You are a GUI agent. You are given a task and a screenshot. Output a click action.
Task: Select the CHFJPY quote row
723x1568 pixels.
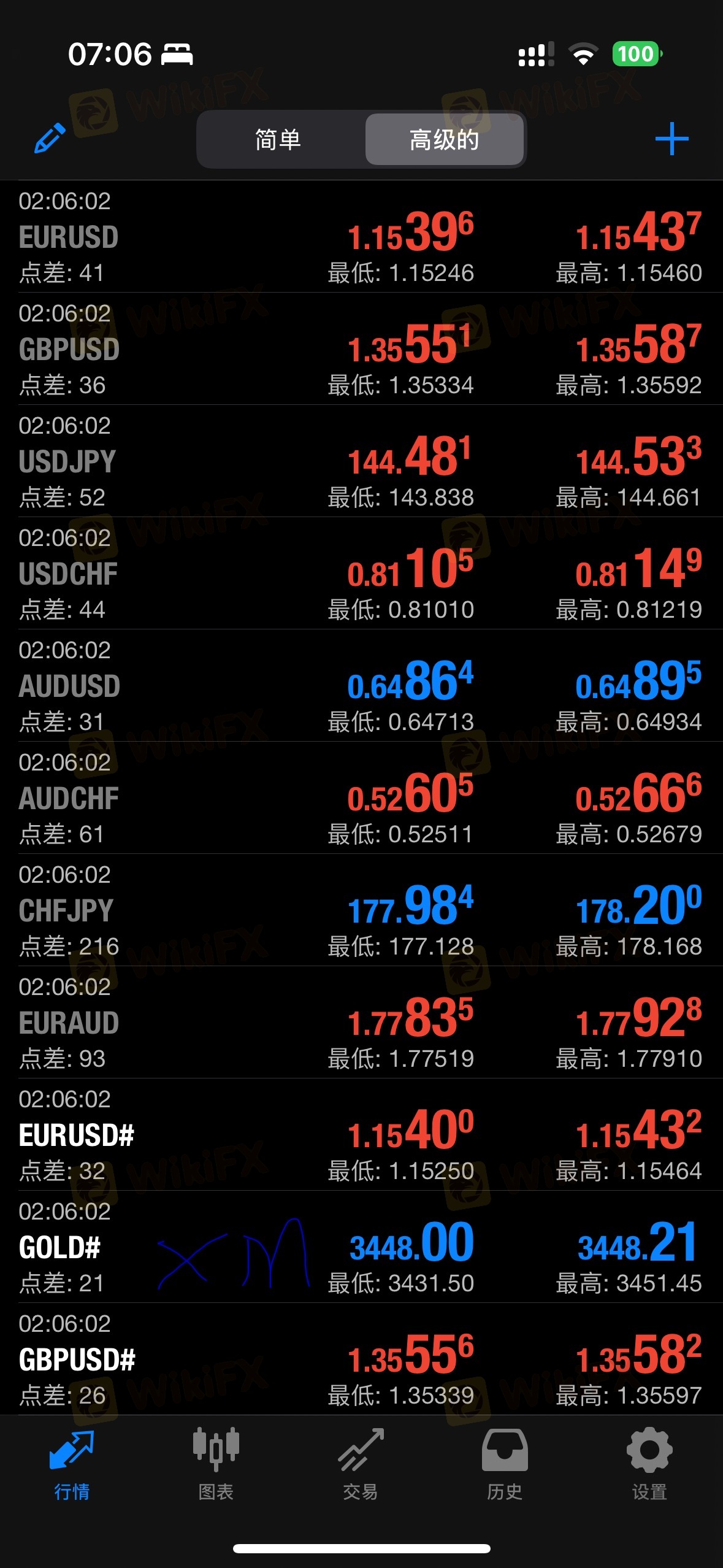click(361, 910)
